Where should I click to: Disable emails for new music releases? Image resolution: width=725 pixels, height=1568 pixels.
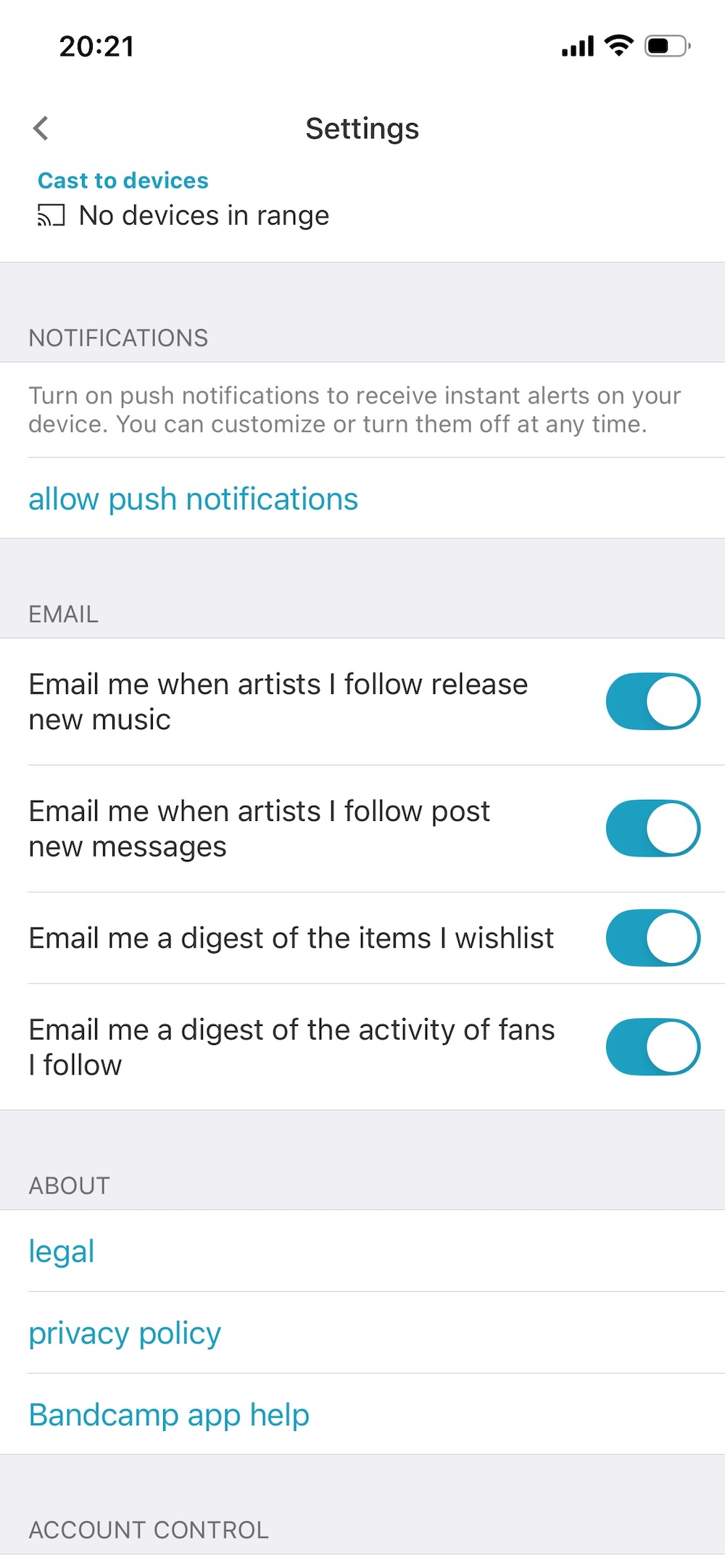pyautogui.click(x=652, y=701)
